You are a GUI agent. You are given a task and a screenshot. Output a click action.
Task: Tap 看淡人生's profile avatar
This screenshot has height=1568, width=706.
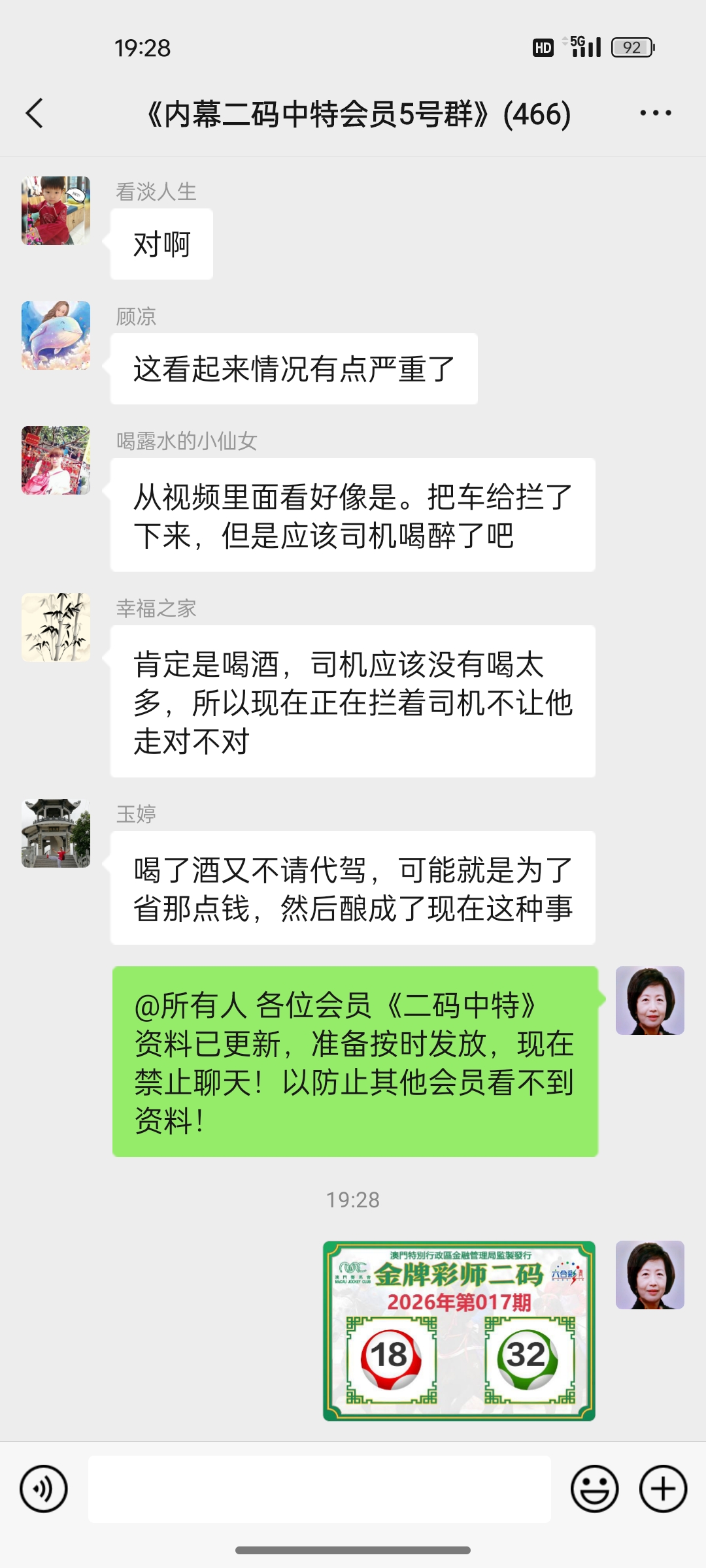click(56, 210)
